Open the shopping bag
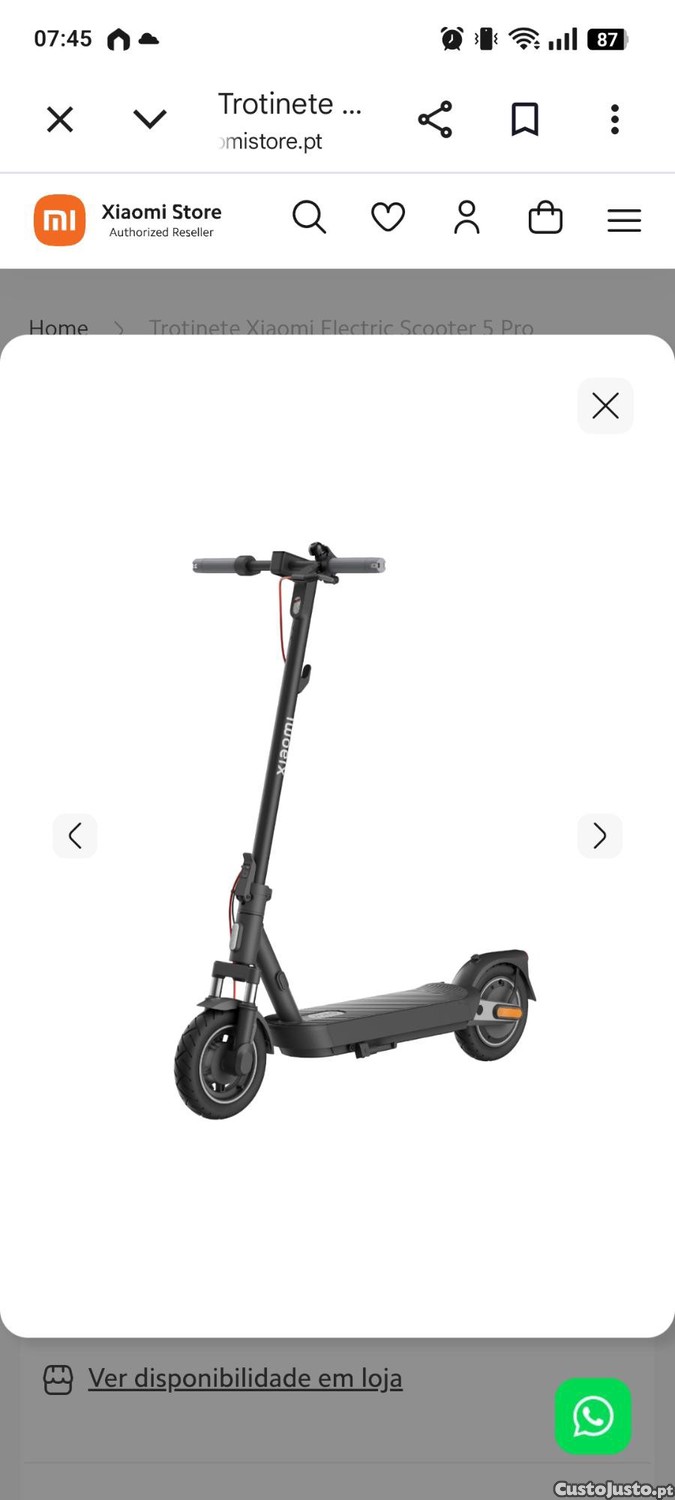 tap(545, 217)
